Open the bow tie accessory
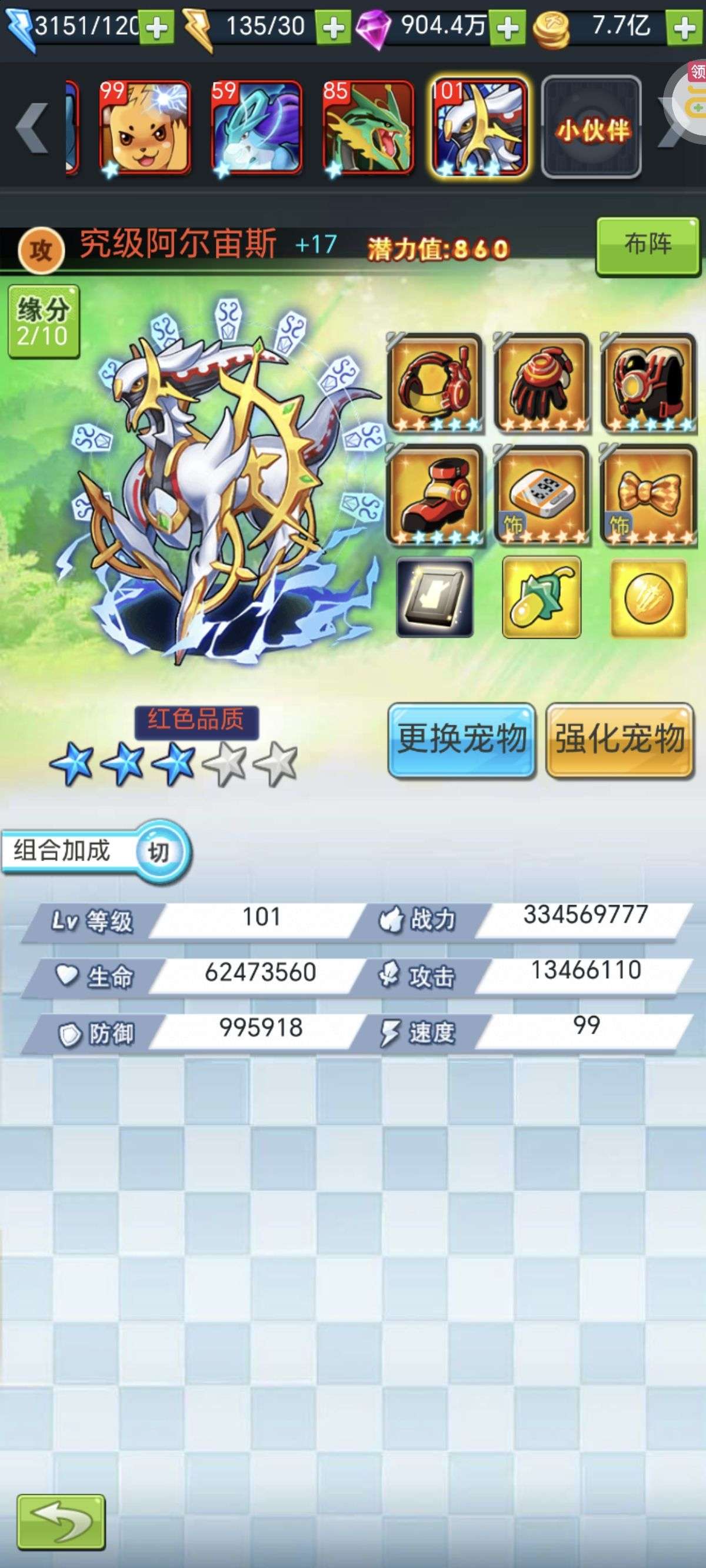Viewport: 706px width, 1568px height. pyautogui.click(x=648, y=495)
